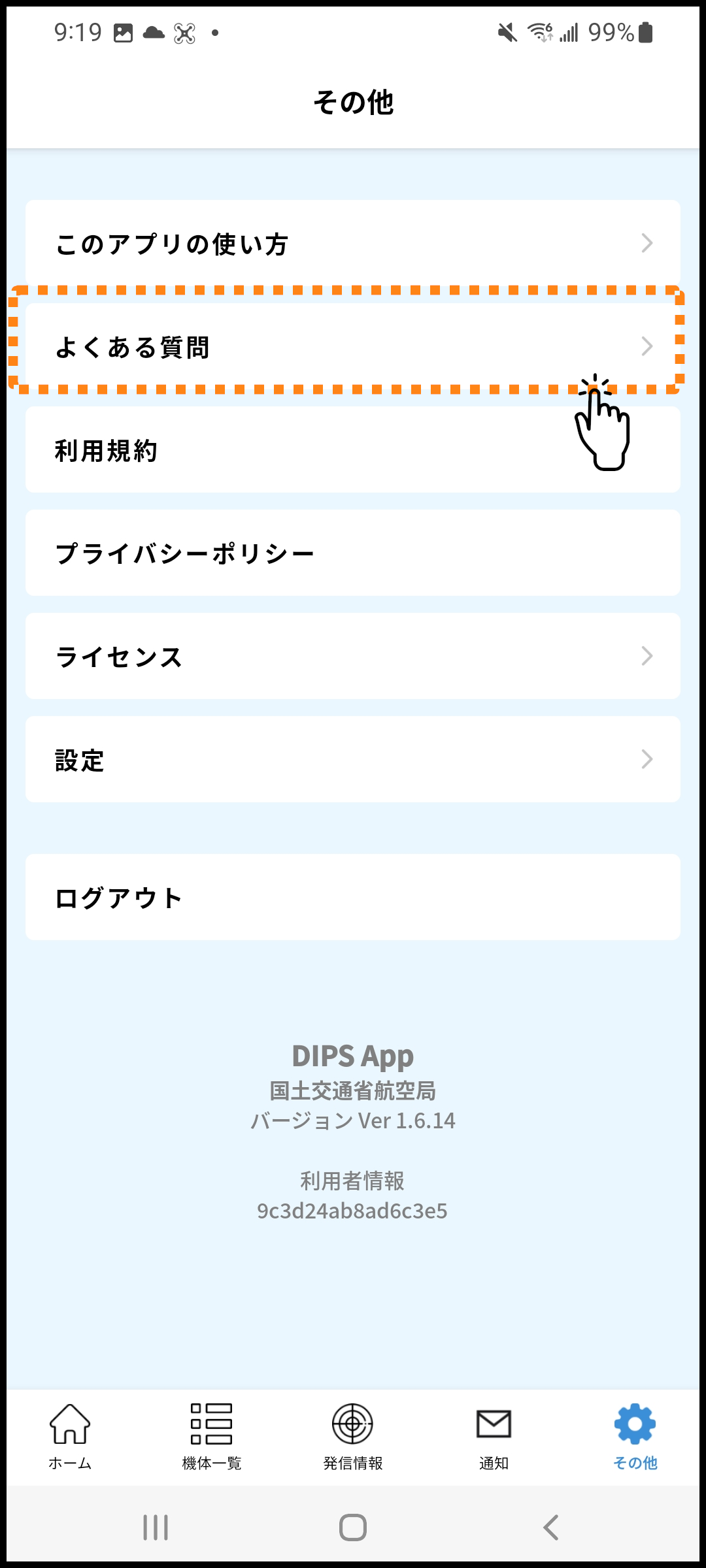View 利用規約 terms of use
Screen dimensions: 706x1568
click(x=353, y=450)
